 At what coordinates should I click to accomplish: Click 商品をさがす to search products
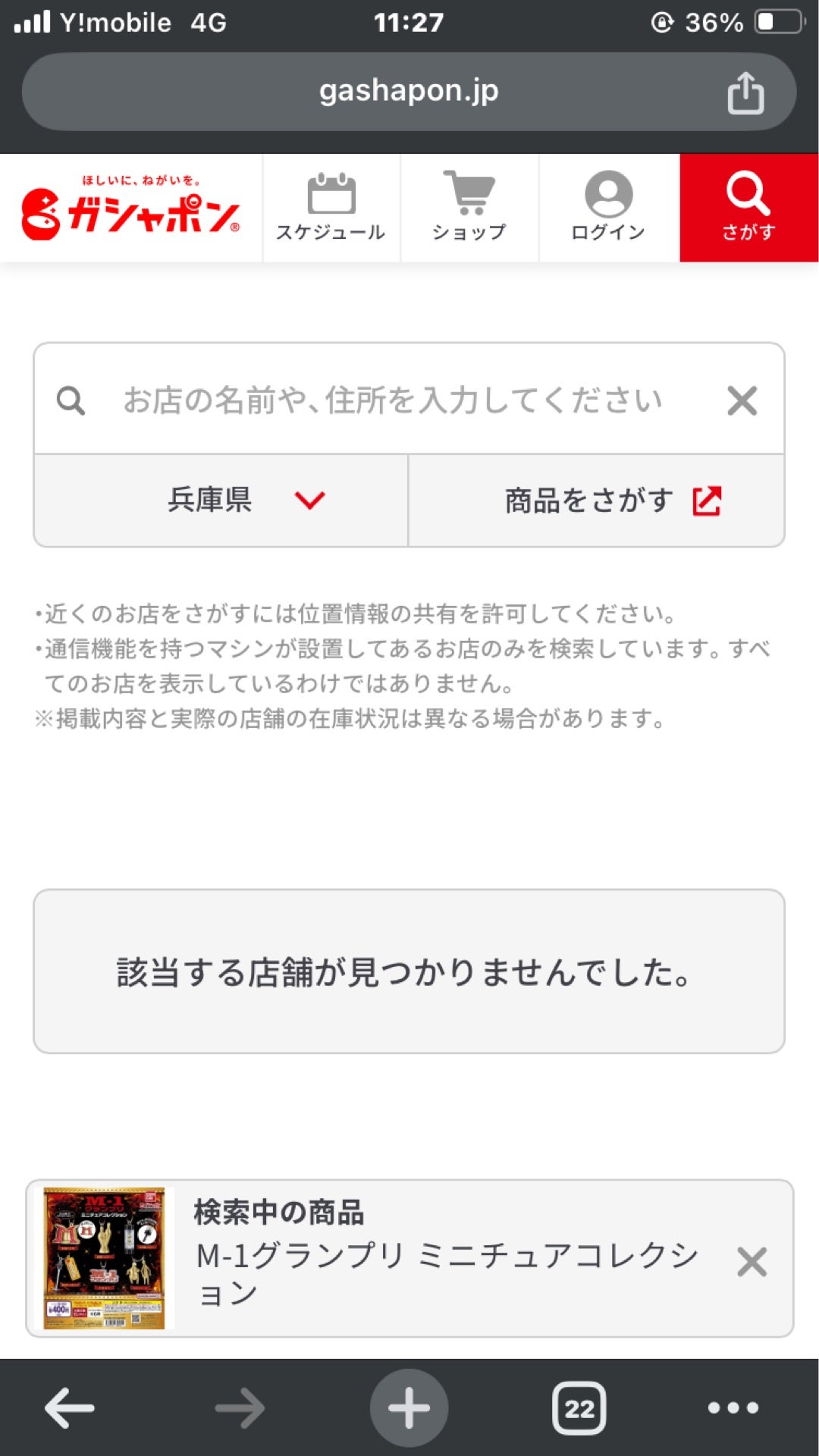coord(588,500)
